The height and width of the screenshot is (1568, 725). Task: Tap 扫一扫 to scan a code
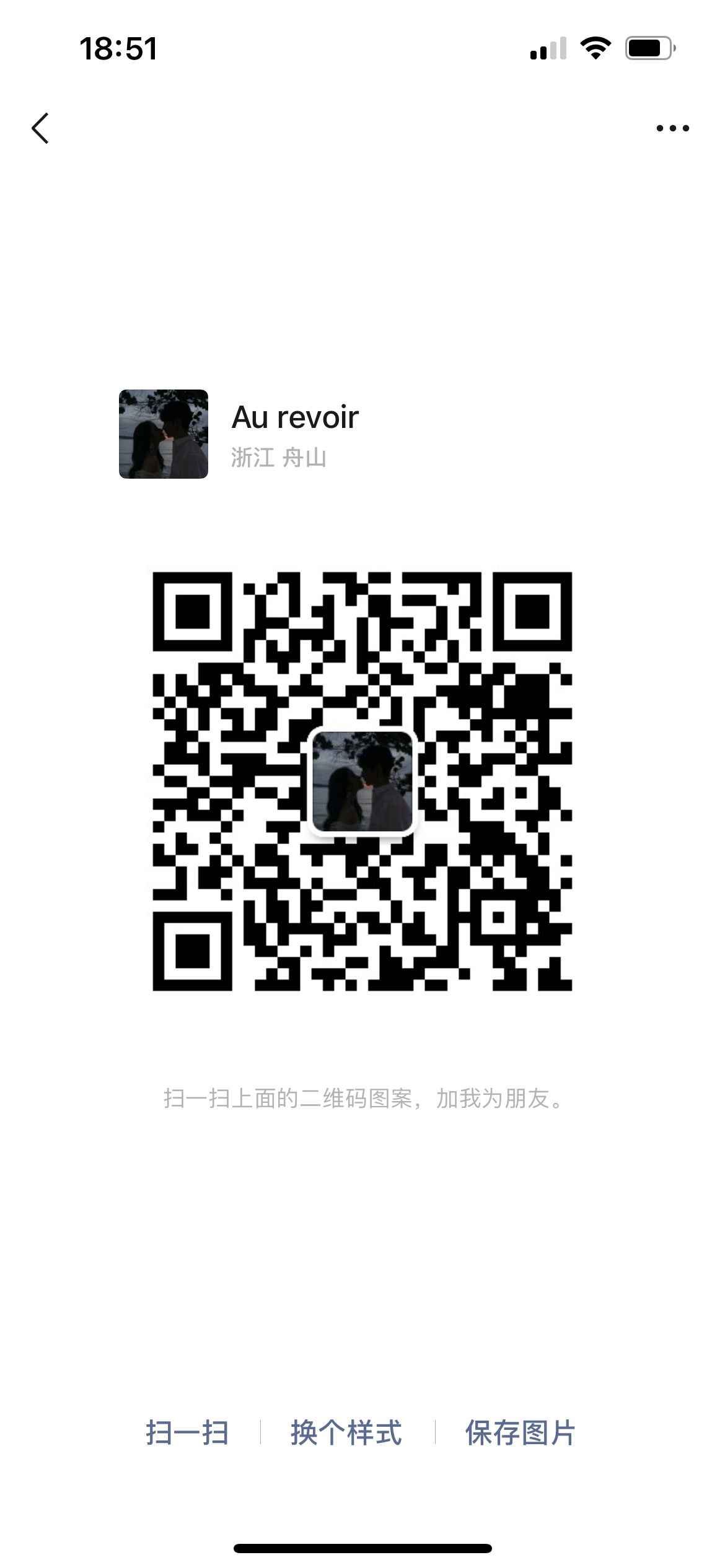tap(187, 1433)
